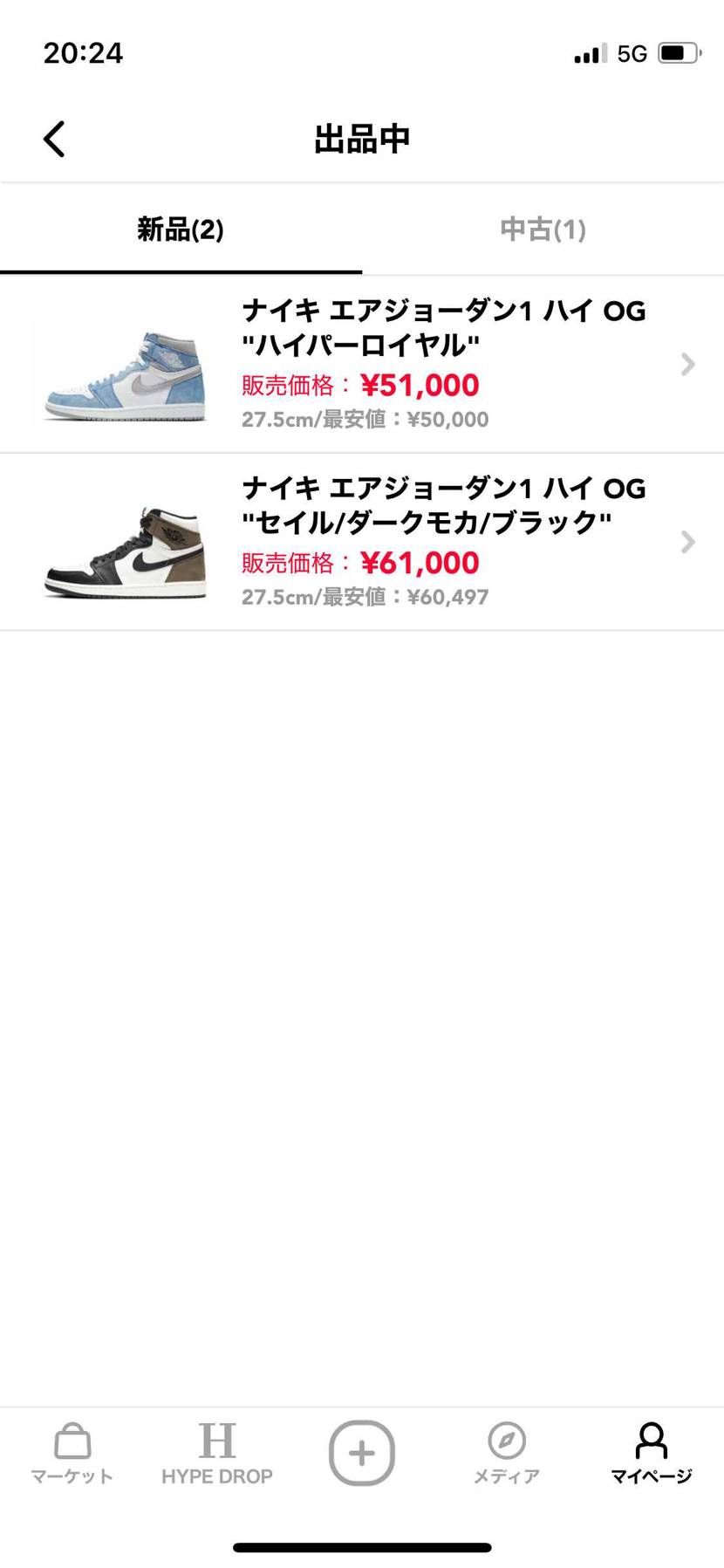Open the マイページ tab
Image resolution: width=724 pixels, height=1568 pixels.
click(652, 1453)
